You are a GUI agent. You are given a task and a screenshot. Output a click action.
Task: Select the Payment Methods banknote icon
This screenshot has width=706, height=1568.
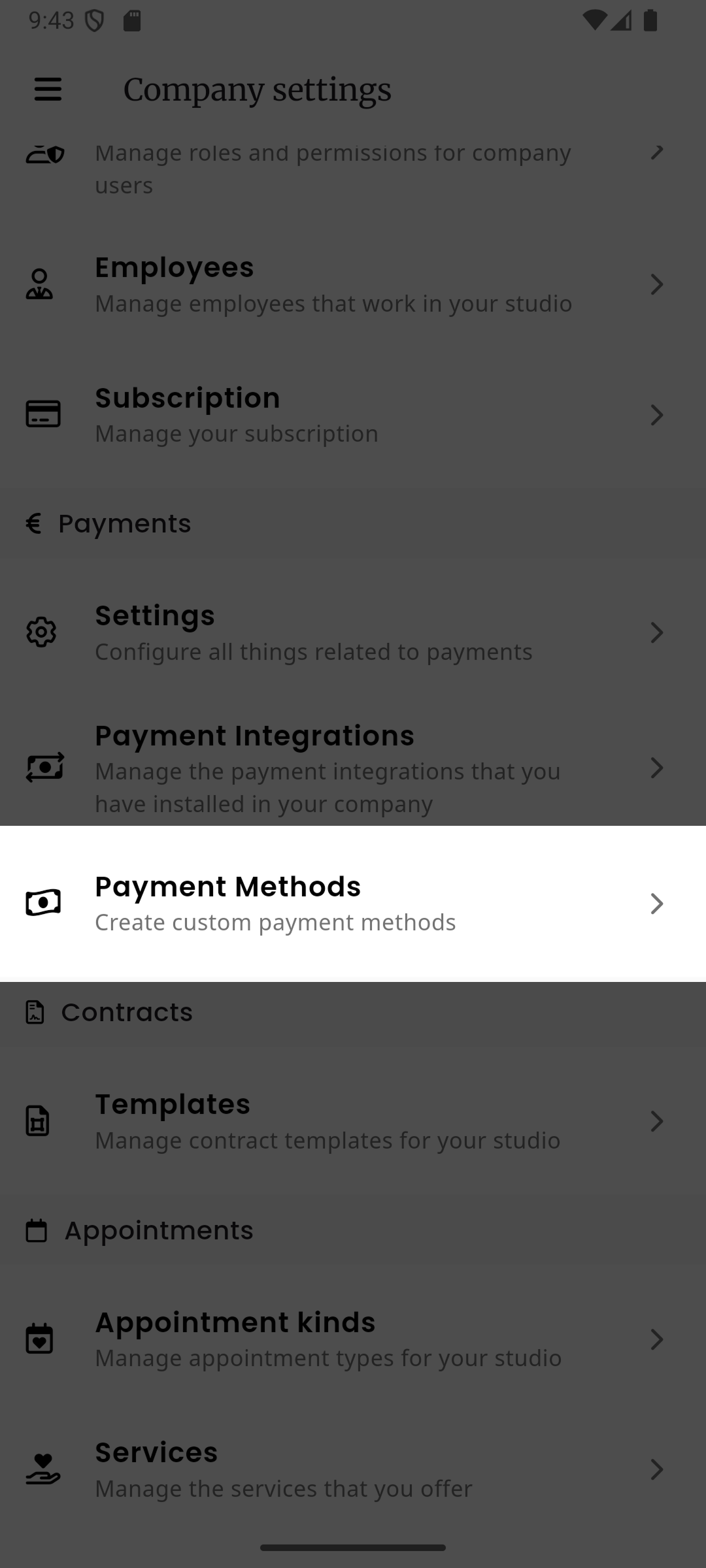coord(43,902)
